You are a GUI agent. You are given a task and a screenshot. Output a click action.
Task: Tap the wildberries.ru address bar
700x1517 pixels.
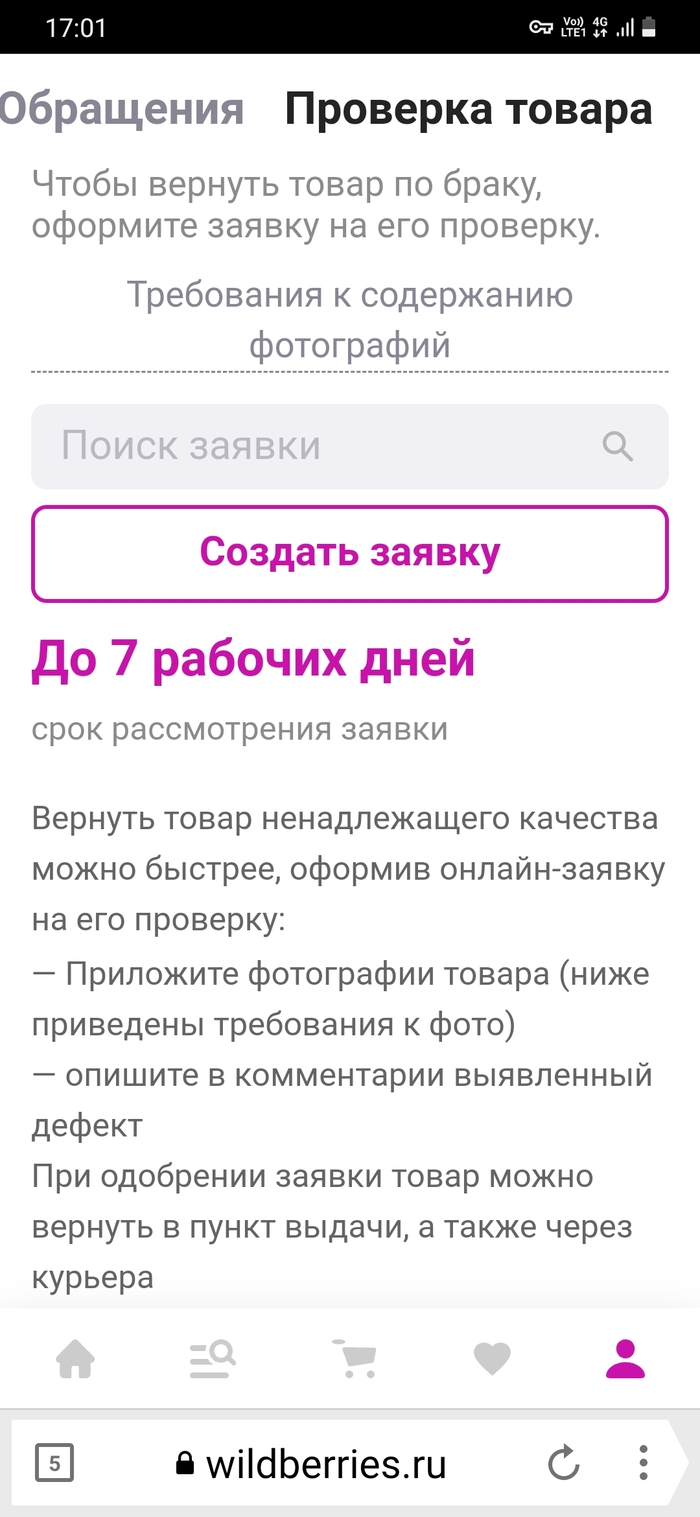tap(312, 1465)
